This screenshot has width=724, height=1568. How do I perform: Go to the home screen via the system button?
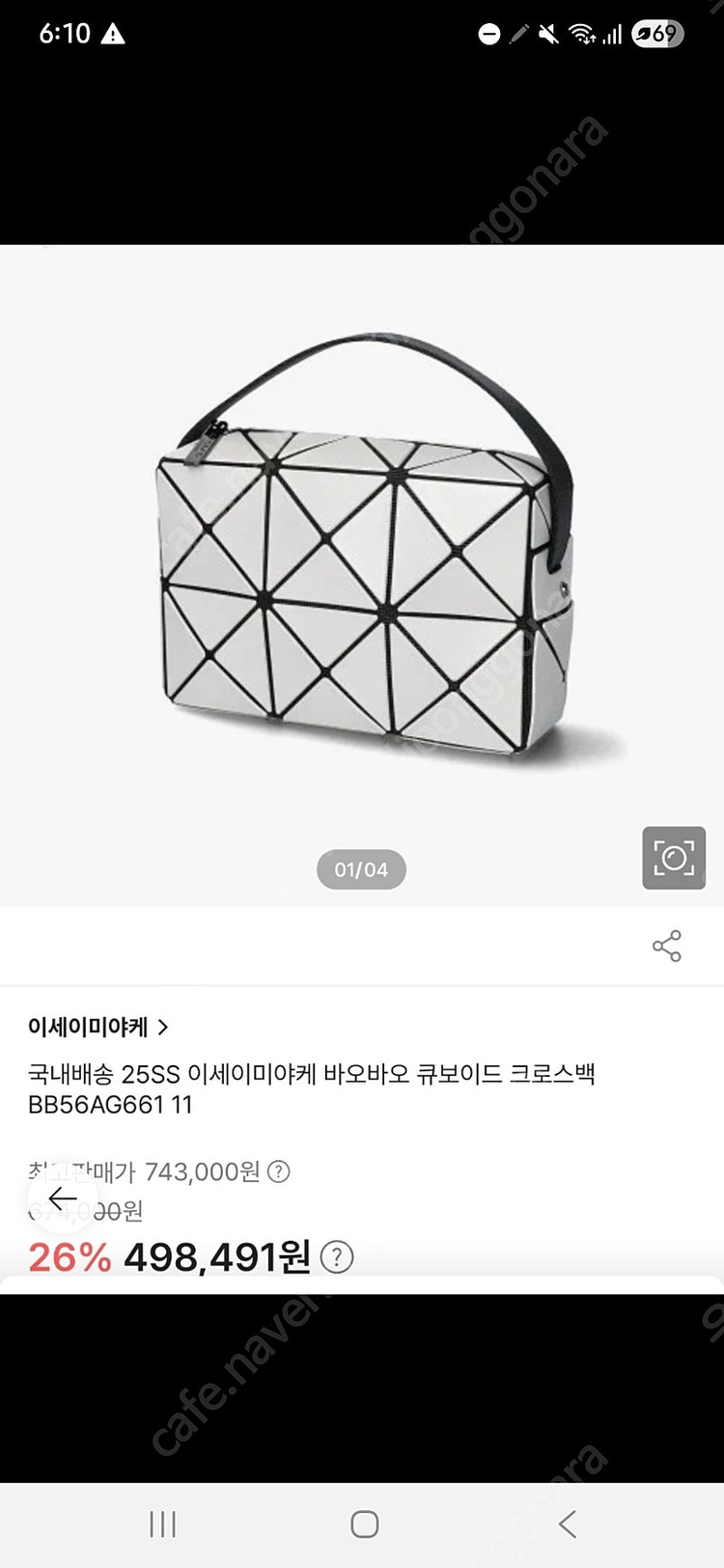[364, 1525]
